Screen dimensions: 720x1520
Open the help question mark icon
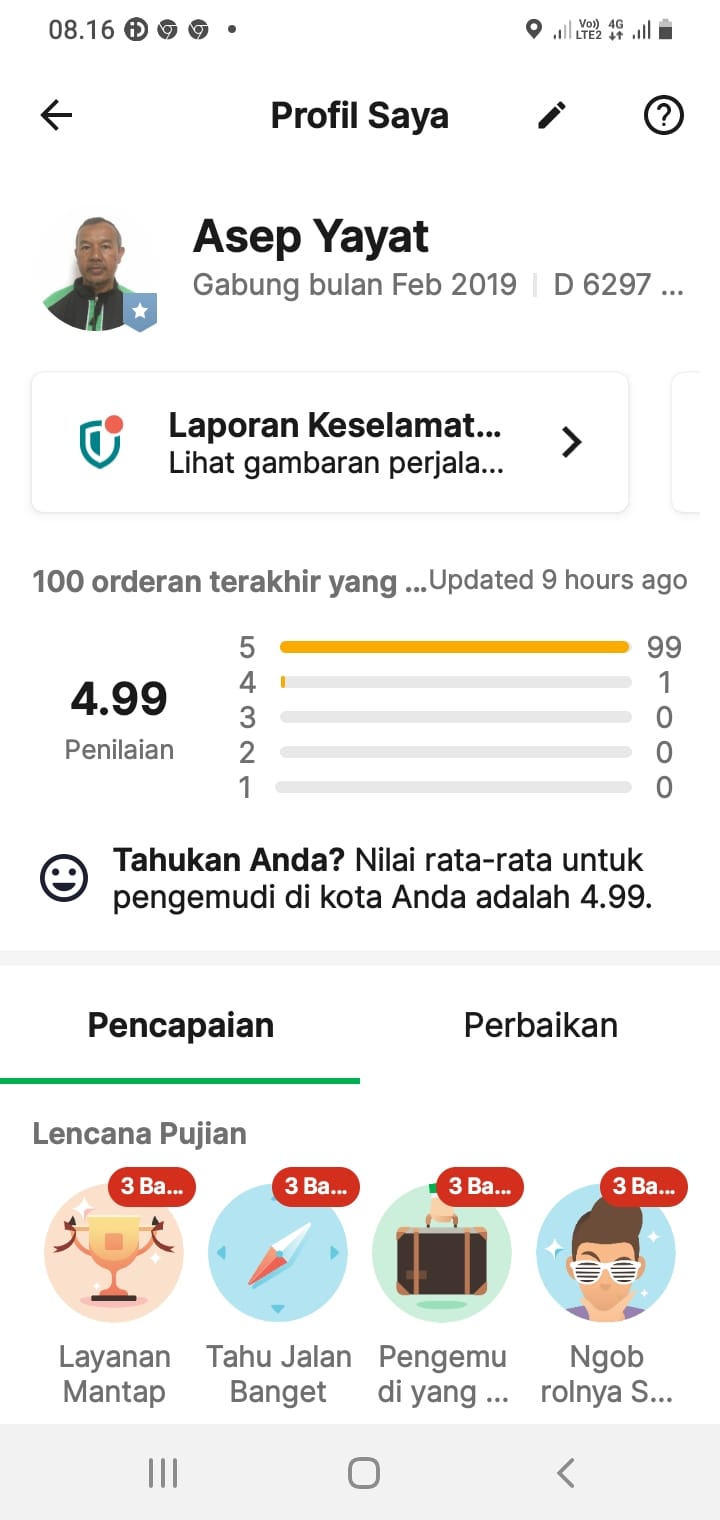click(x=663, y=116)
